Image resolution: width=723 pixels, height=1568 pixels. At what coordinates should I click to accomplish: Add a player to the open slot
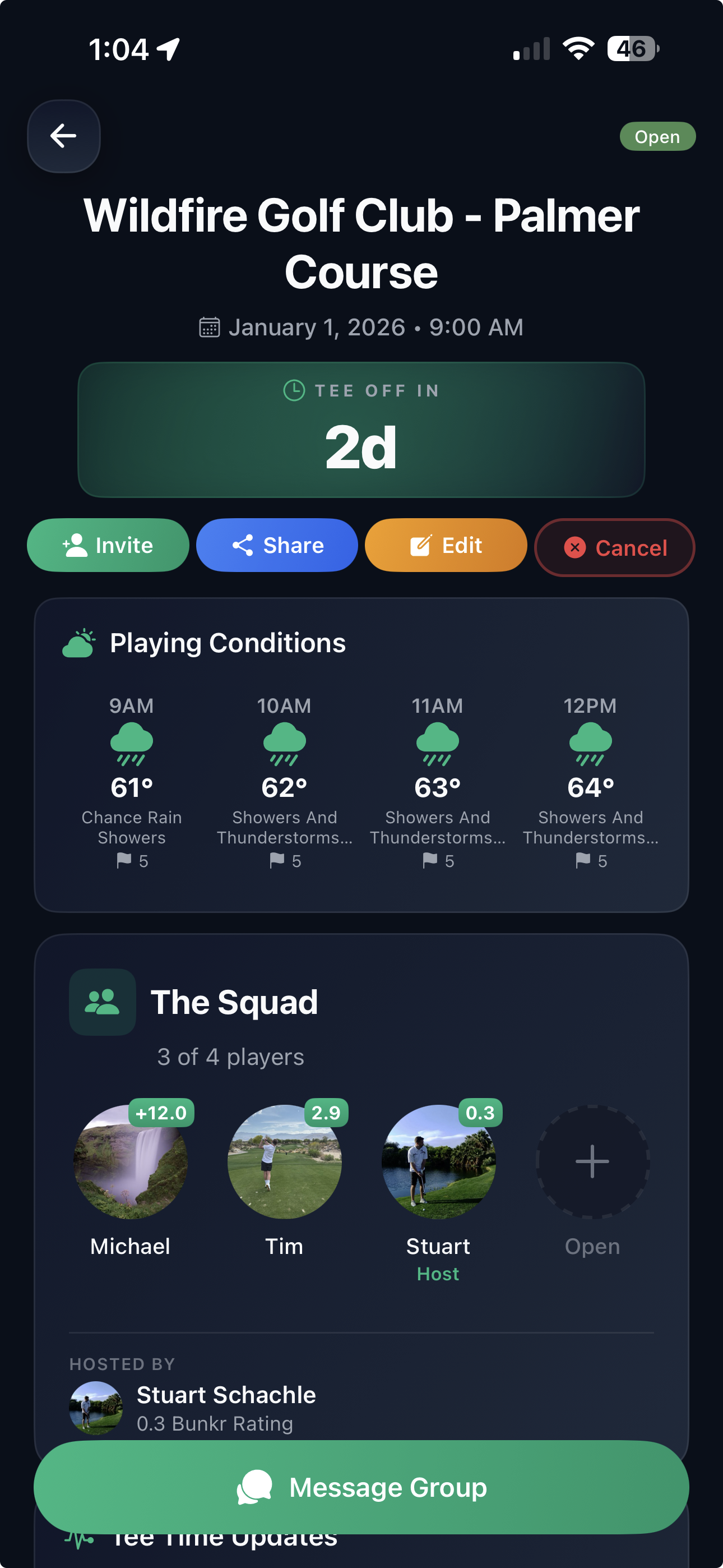pyautogui.click(x=592, y=1161)
